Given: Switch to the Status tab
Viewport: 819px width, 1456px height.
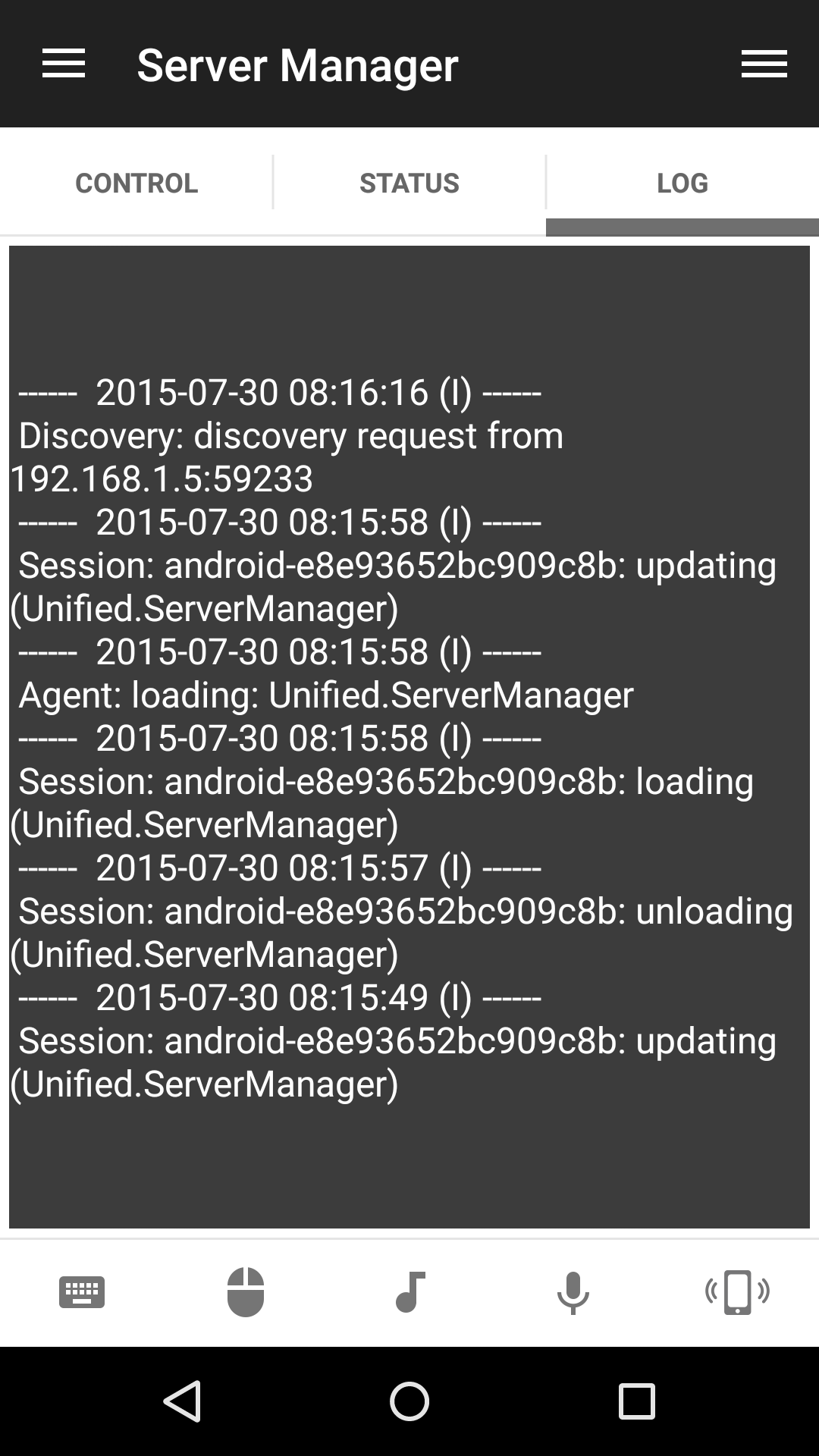Looking at the screenshot, I should coord(409,183).
